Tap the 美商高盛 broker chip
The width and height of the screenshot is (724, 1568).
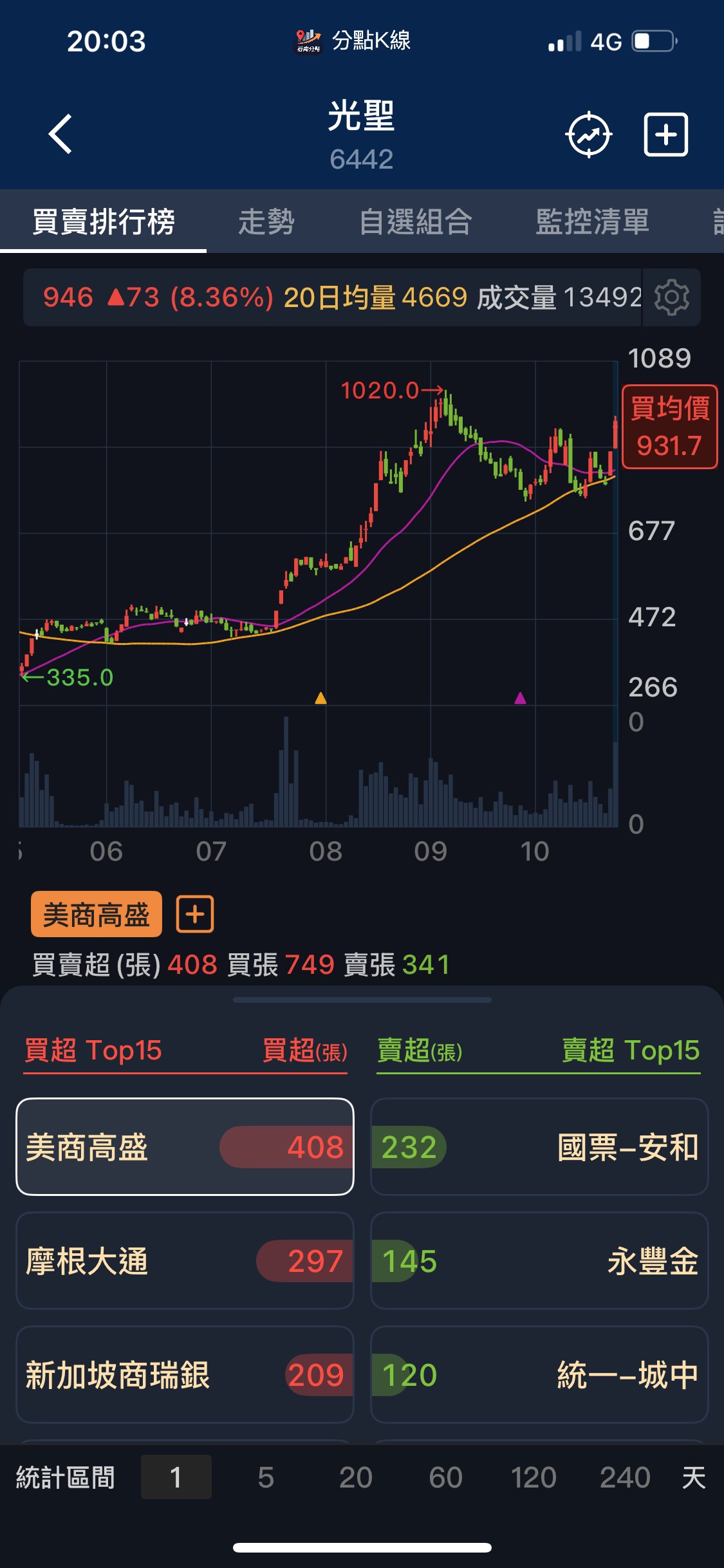point(97,914)
